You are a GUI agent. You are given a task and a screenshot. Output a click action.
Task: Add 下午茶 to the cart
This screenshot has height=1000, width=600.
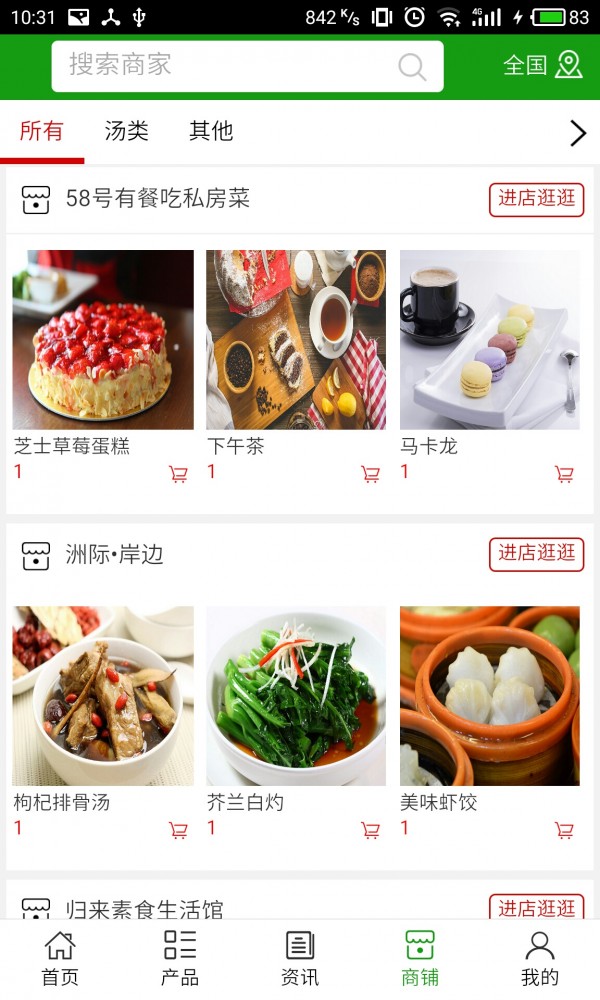tap(370, 474)
